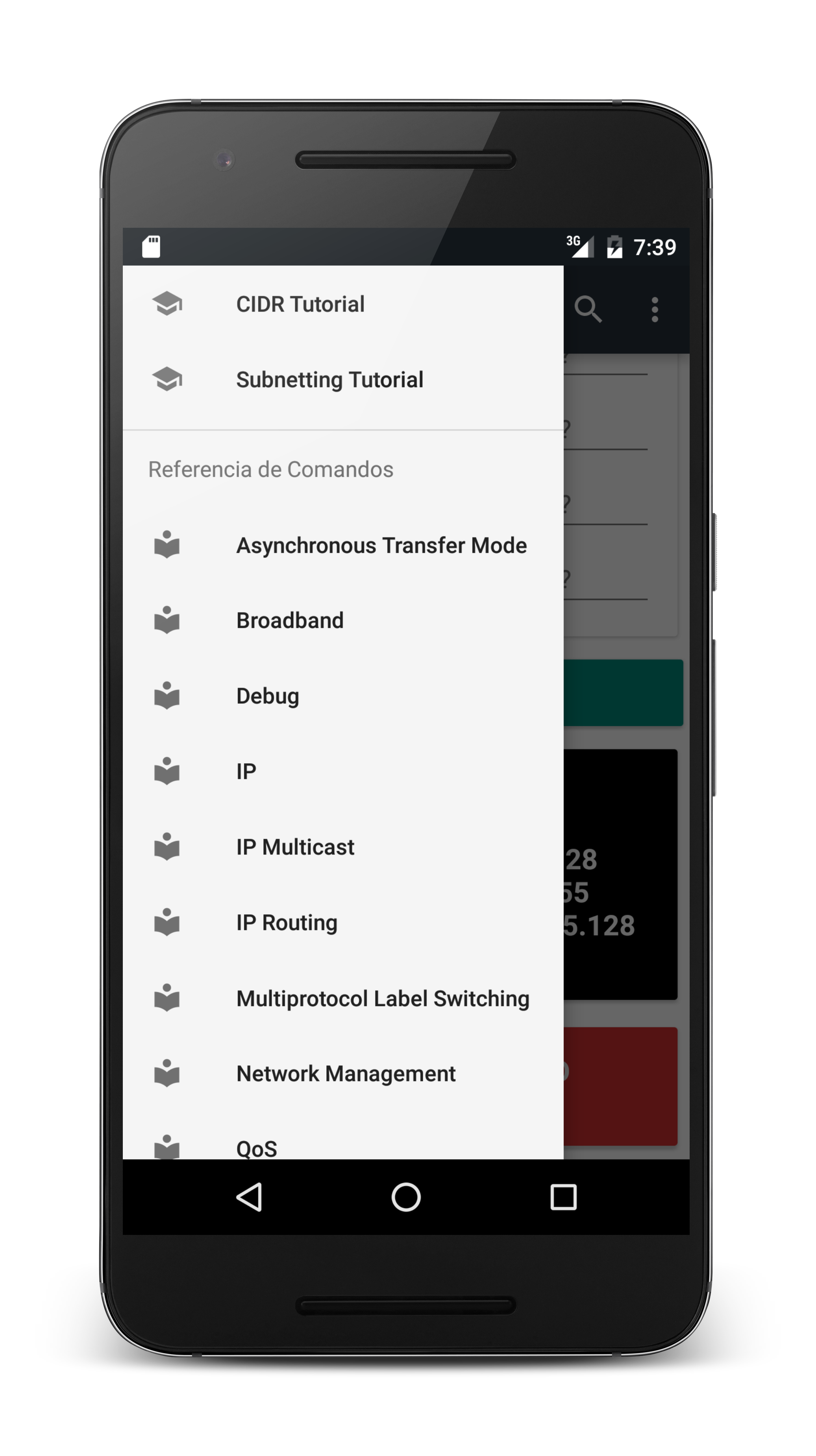Open Broadband command reference
The width and height of the screenshot is (816, 1456).
tap(290, 621)
